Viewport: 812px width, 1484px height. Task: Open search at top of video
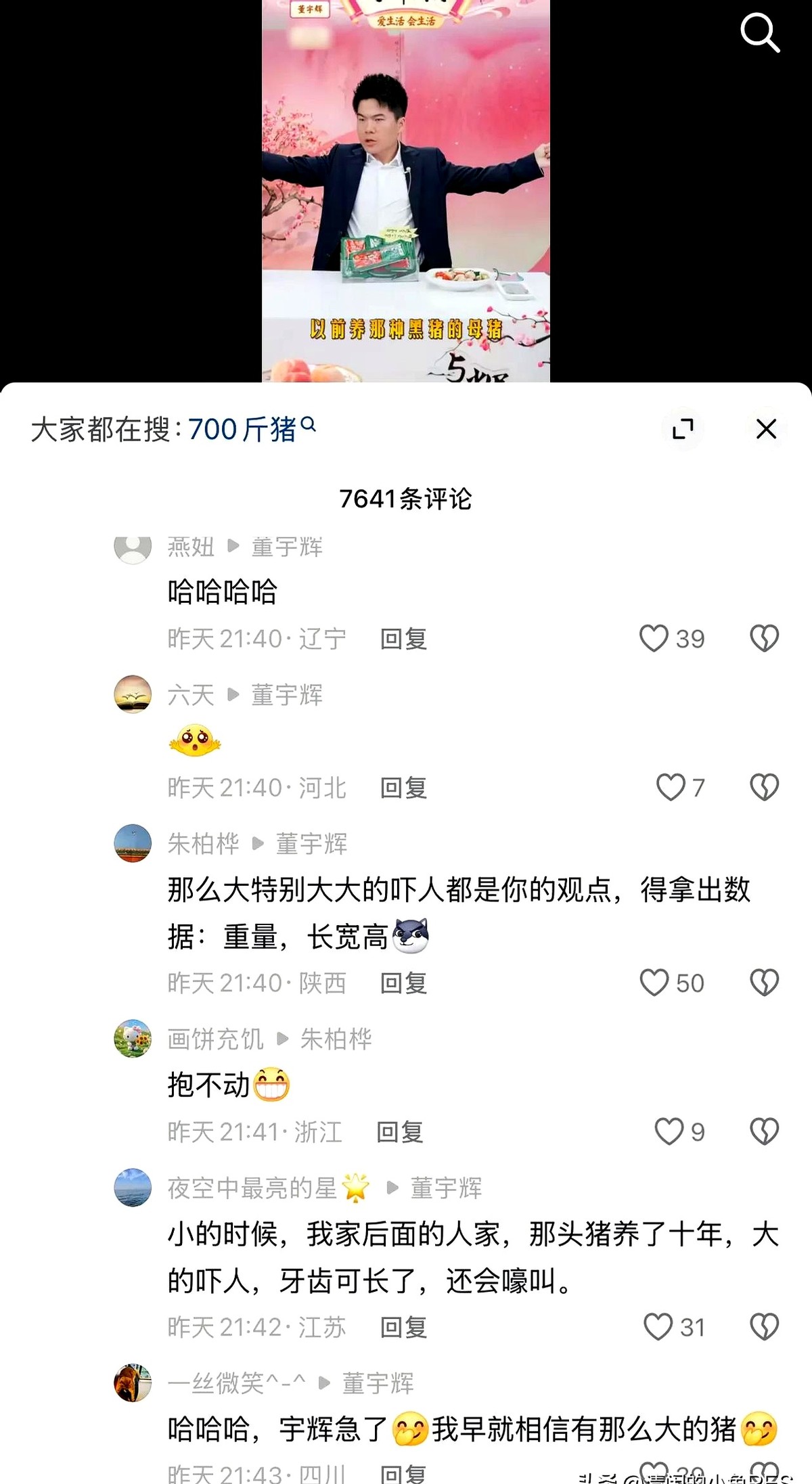click(x=760, y=32)
